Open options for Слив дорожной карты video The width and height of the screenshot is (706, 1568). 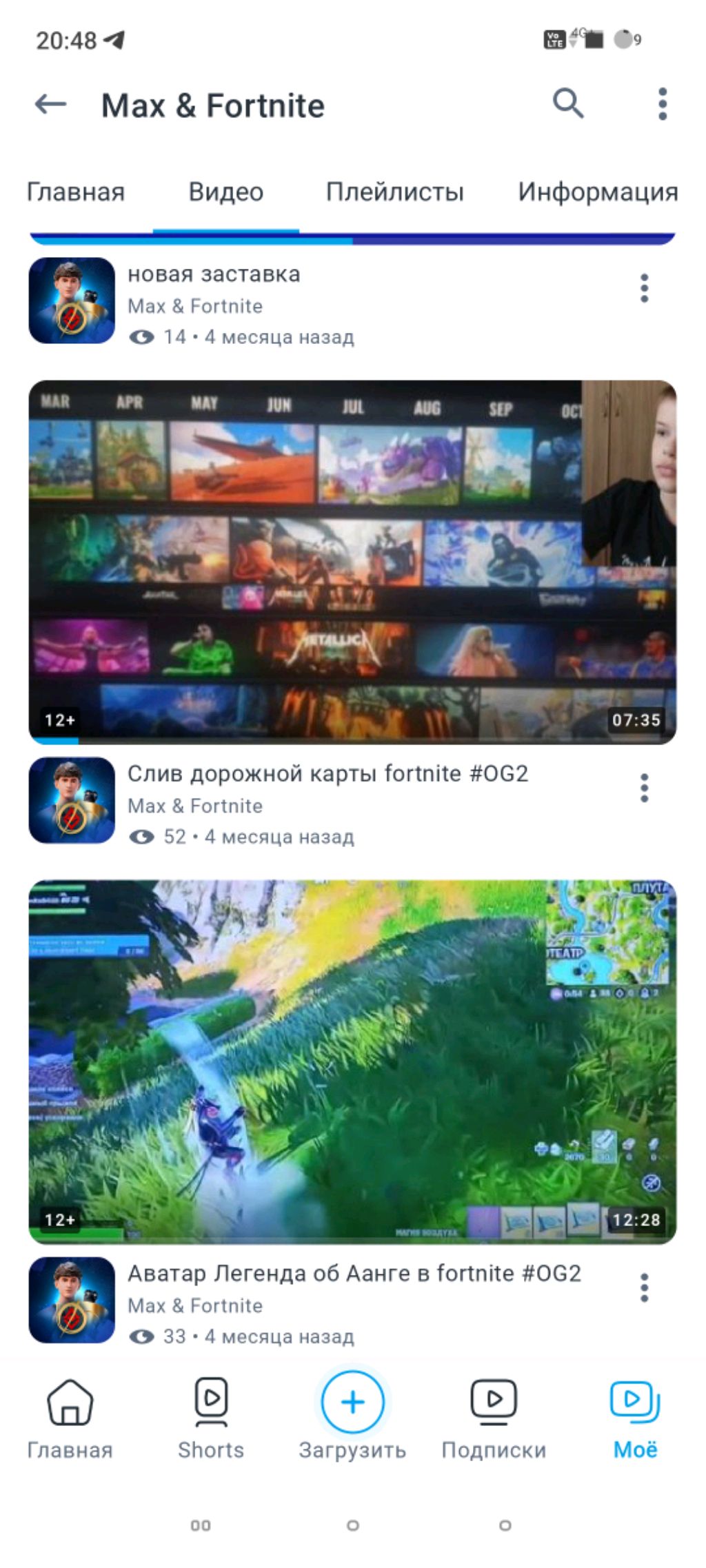(x=644, y=788)
